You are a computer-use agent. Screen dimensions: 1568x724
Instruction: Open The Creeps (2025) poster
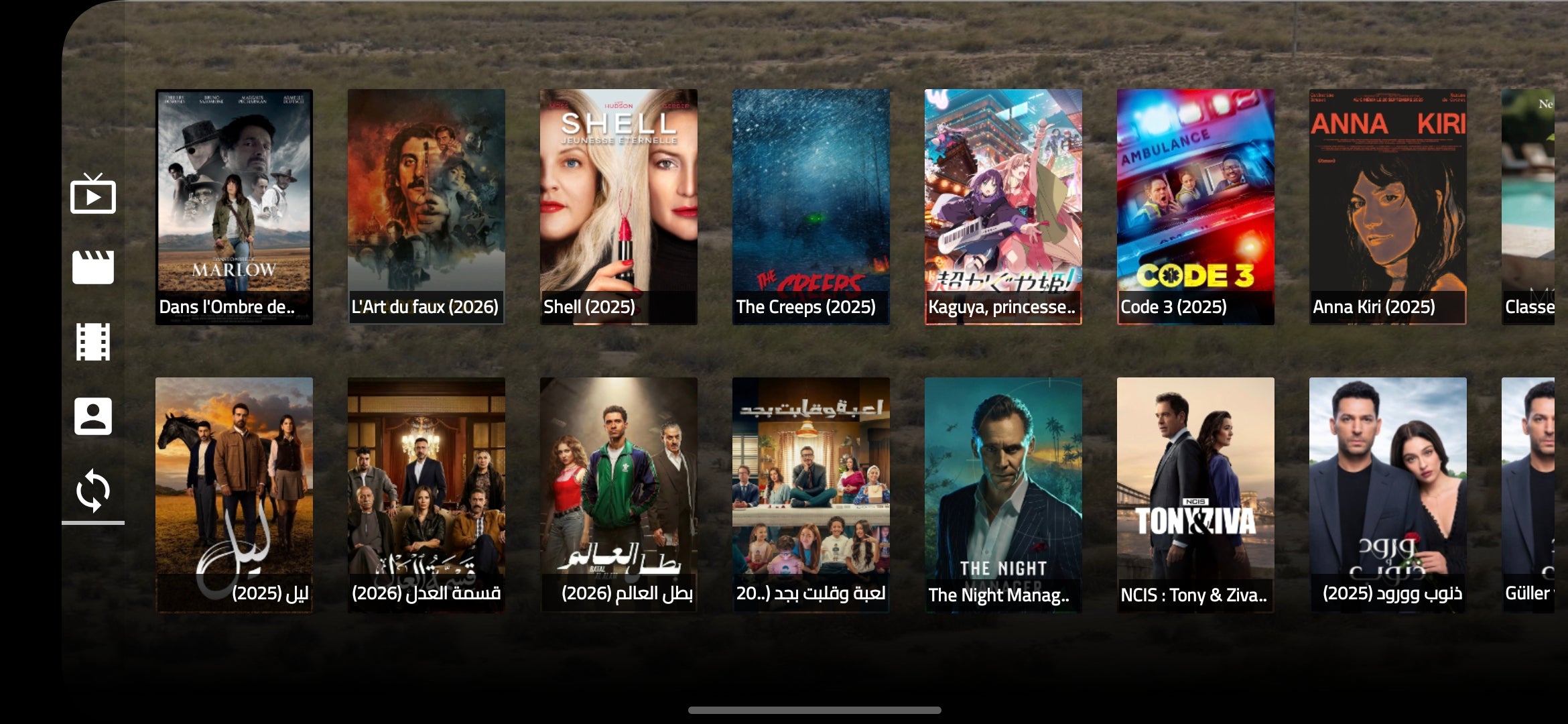811,206
